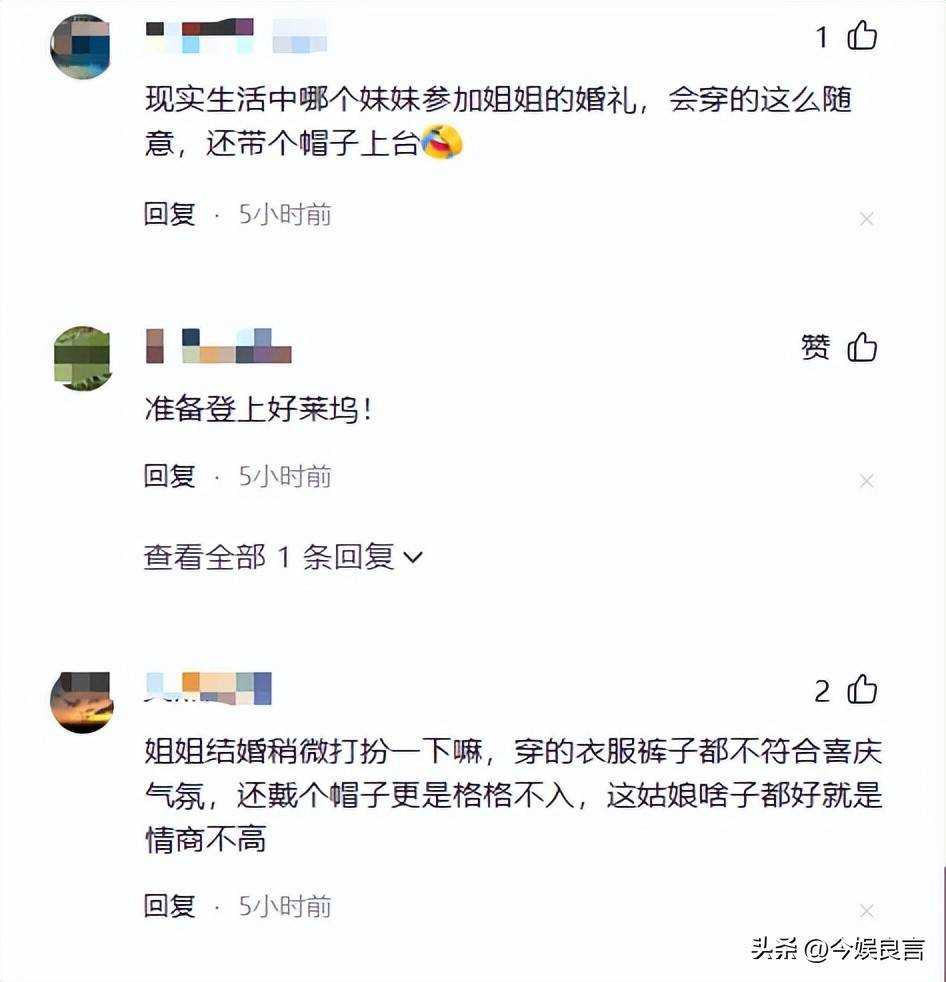946x982 pixels.
Task: Open the first commenter's avatar profile
Action: click(x=81, y=46)
